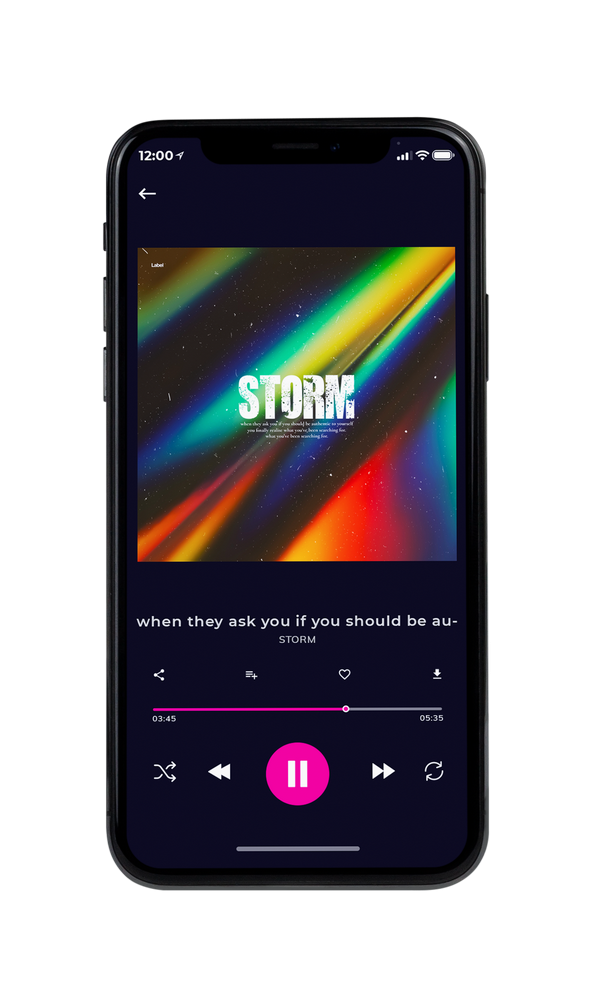Download the current track
This screenshot has width=600, height=1000.
point(437,674)
